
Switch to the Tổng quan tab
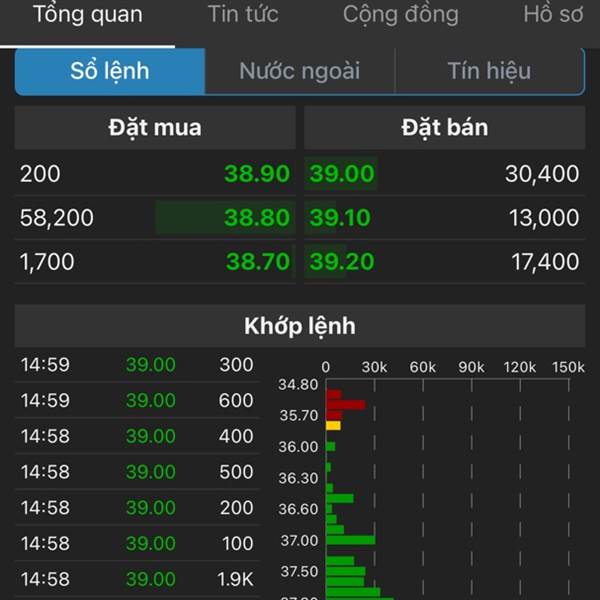(x=88, y=15)
